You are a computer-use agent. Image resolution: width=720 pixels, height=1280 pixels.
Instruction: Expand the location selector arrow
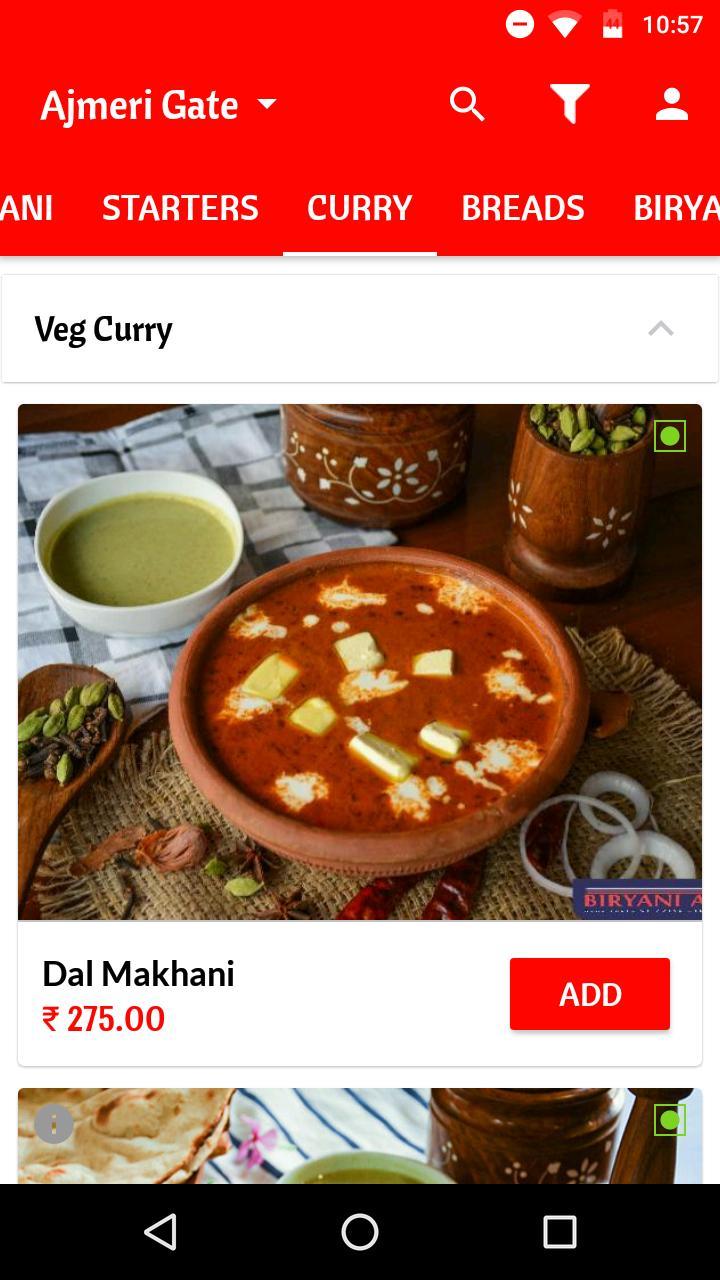point(267,105)
